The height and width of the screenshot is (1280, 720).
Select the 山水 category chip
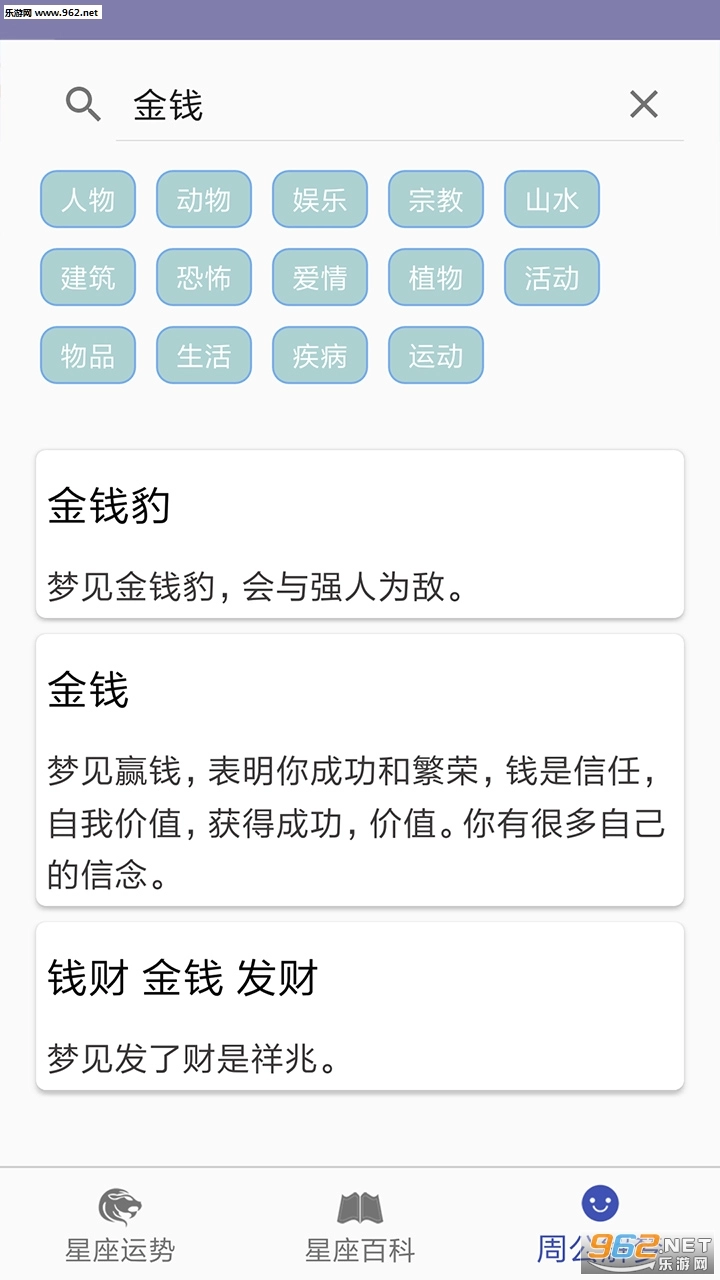point(551,199)
